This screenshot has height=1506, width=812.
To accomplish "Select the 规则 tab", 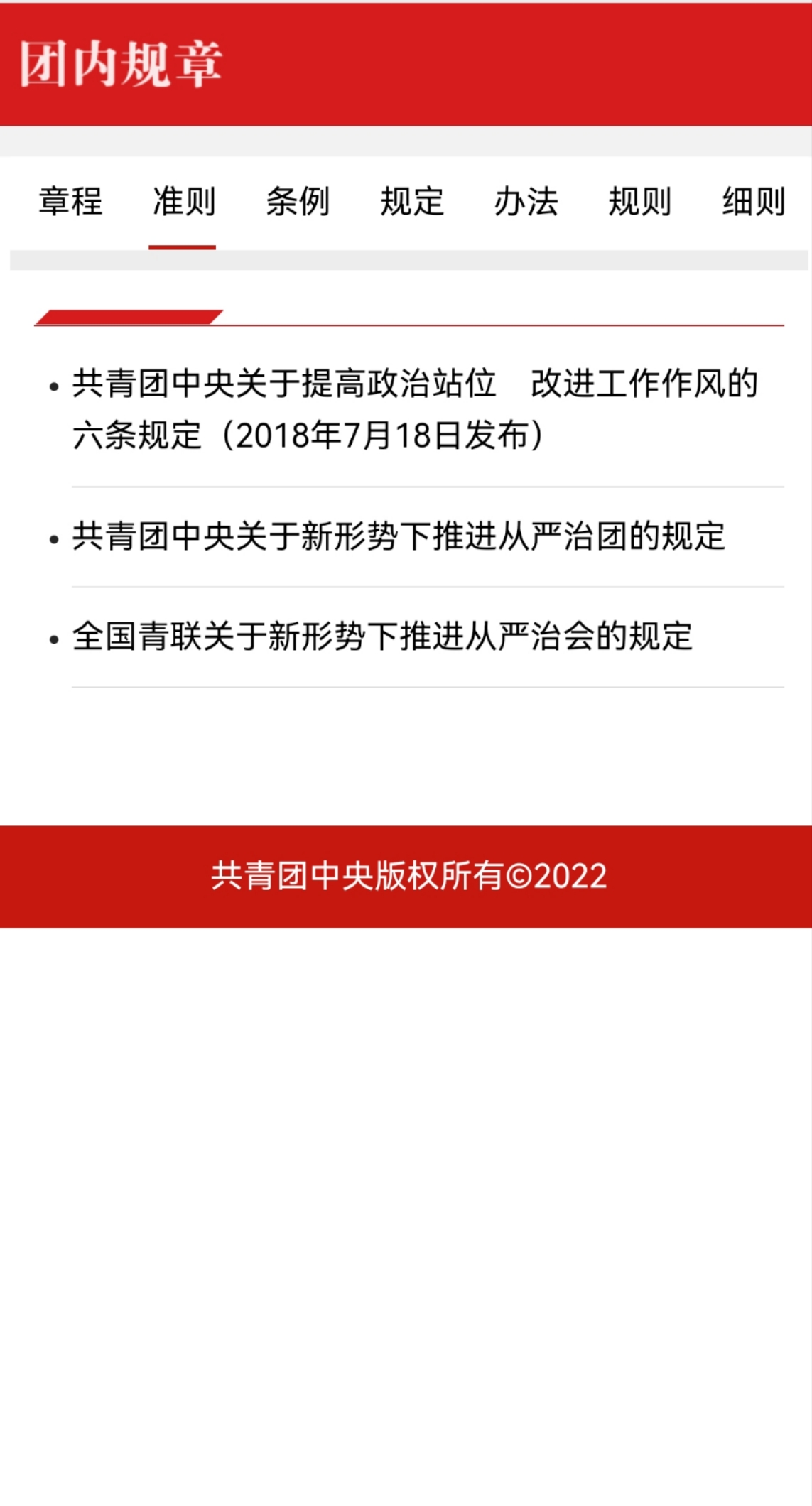I will (639, 202).
